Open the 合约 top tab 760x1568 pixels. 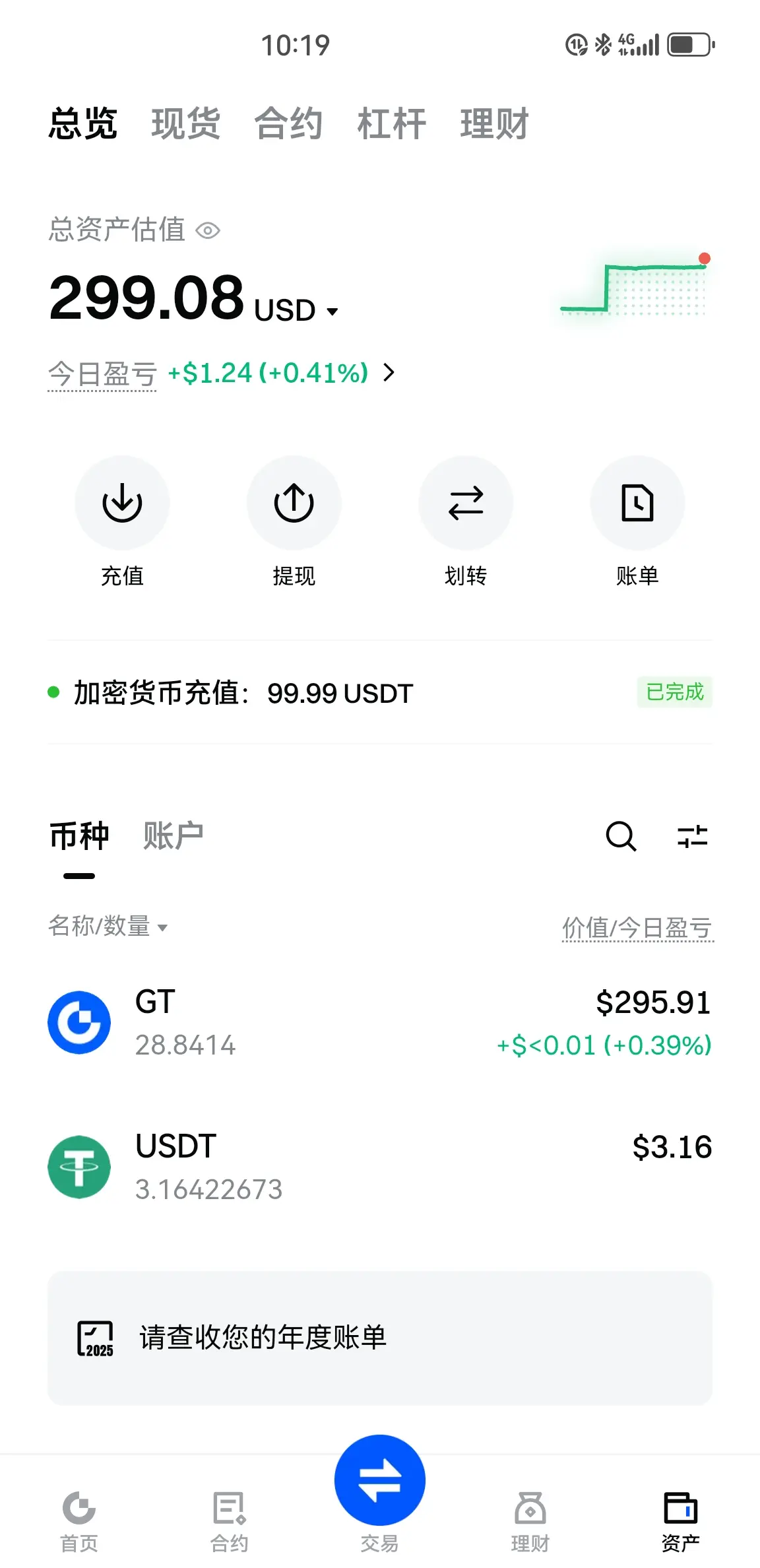(288, 123)
